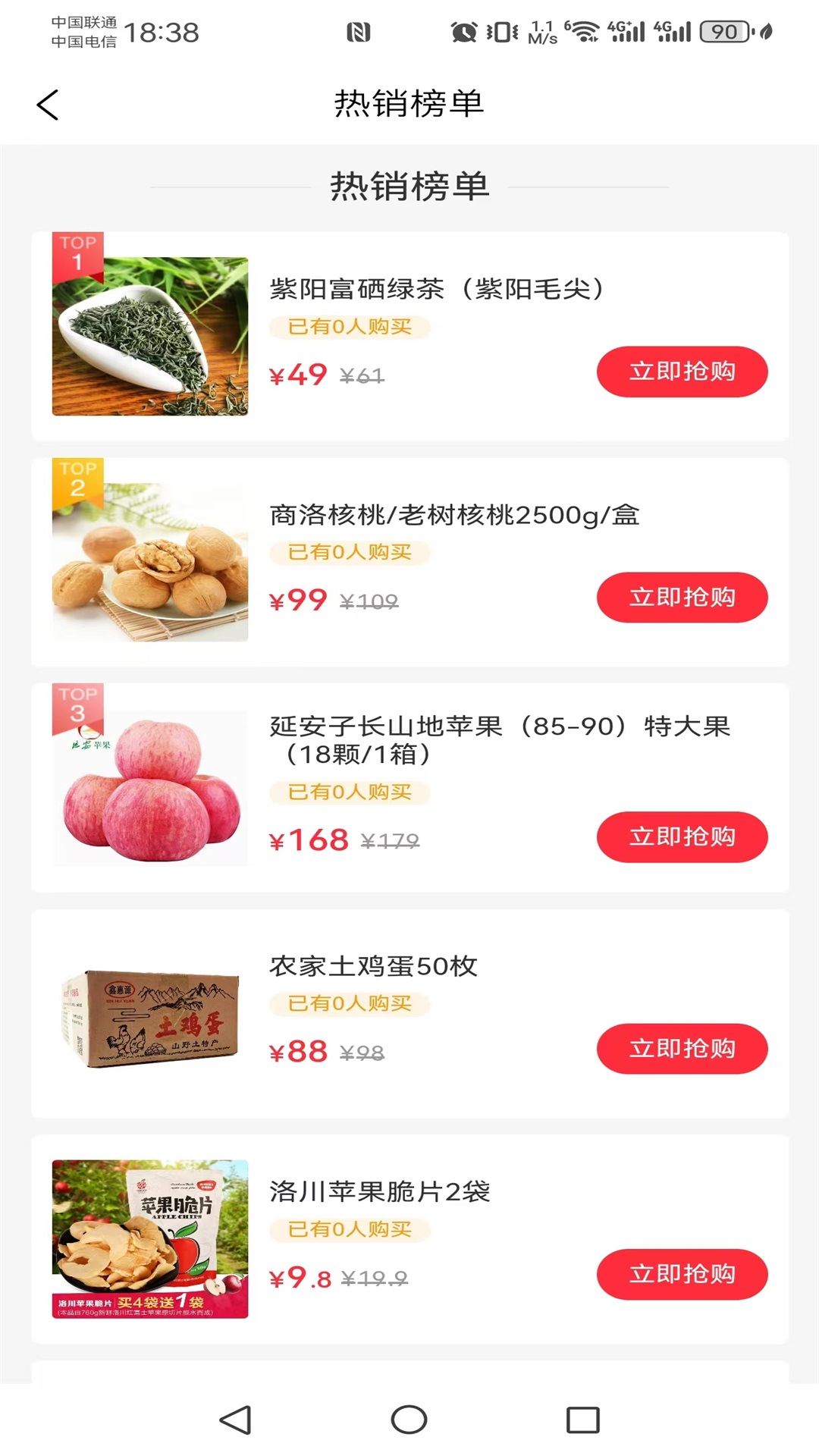Open the 商洛核桃/老树核桃2500g/盒 product title
This screenshot has height=1456, width=819.
(x=455, y=516)
